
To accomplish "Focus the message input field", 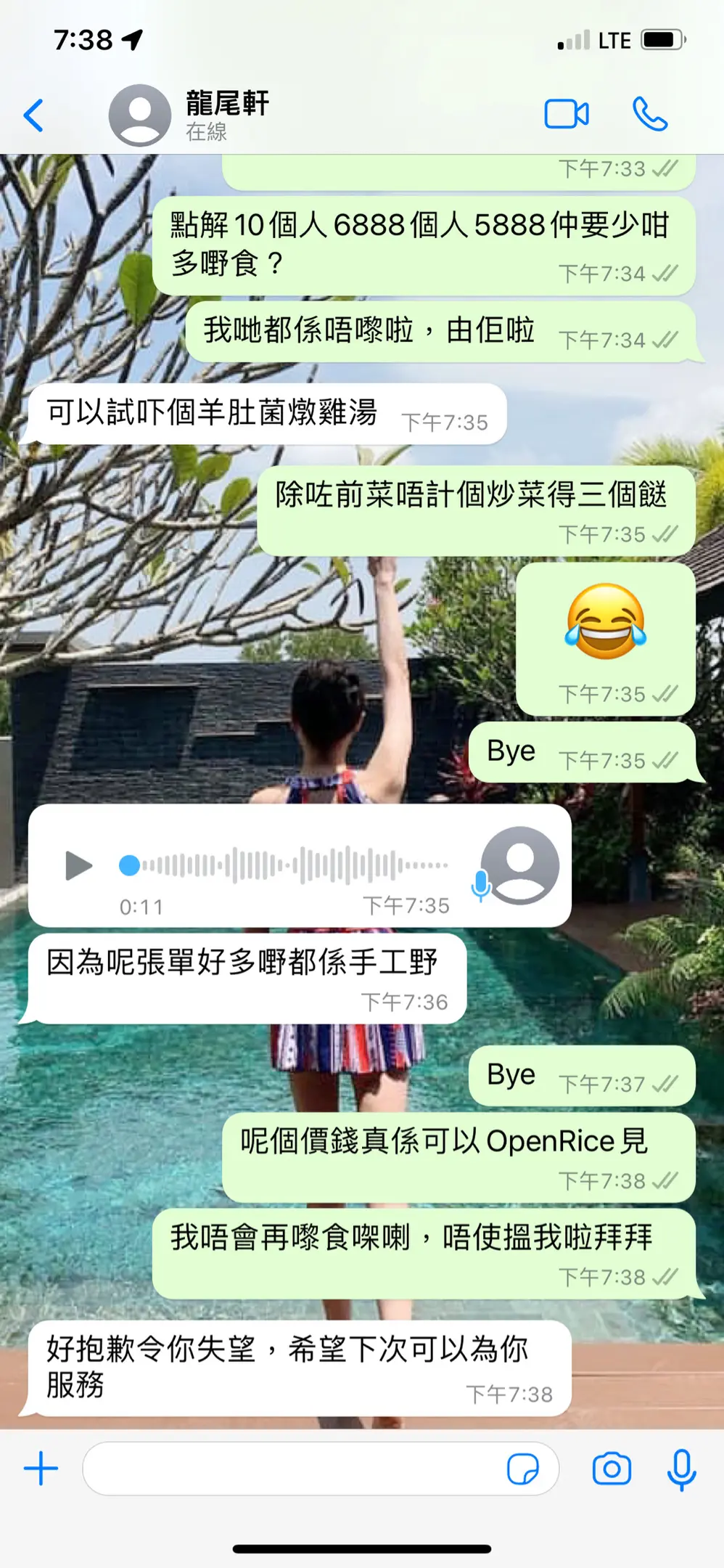I will [x=290, y=1469].
